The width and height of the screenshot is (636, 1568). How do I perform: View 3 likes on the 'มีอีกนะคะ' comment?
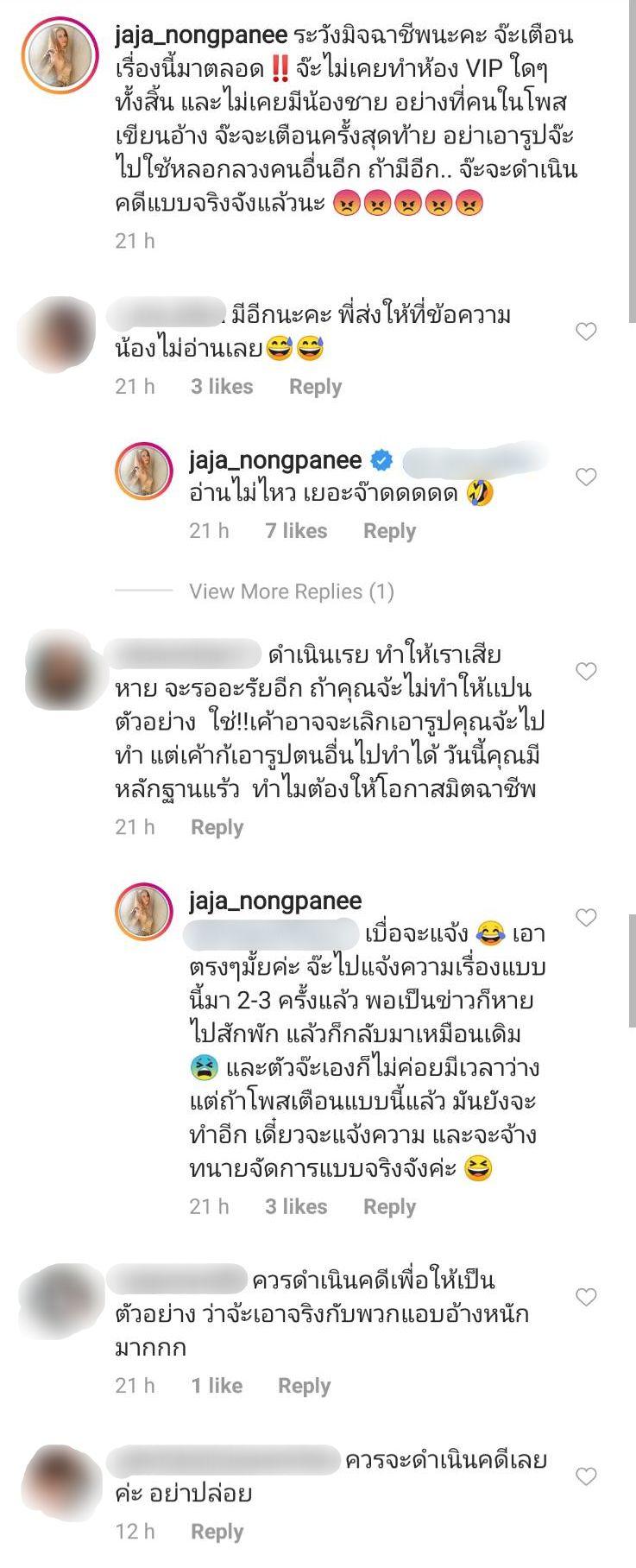click(x=222, y=387)
